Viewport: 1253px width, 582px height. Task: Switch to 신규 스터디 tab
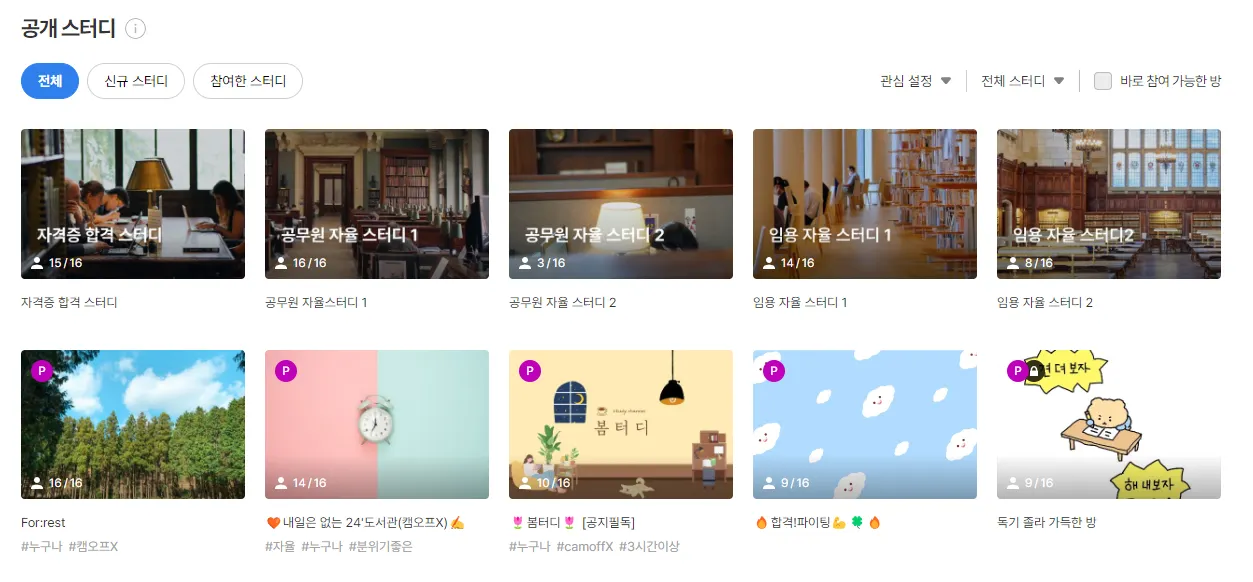click(136, 81)
